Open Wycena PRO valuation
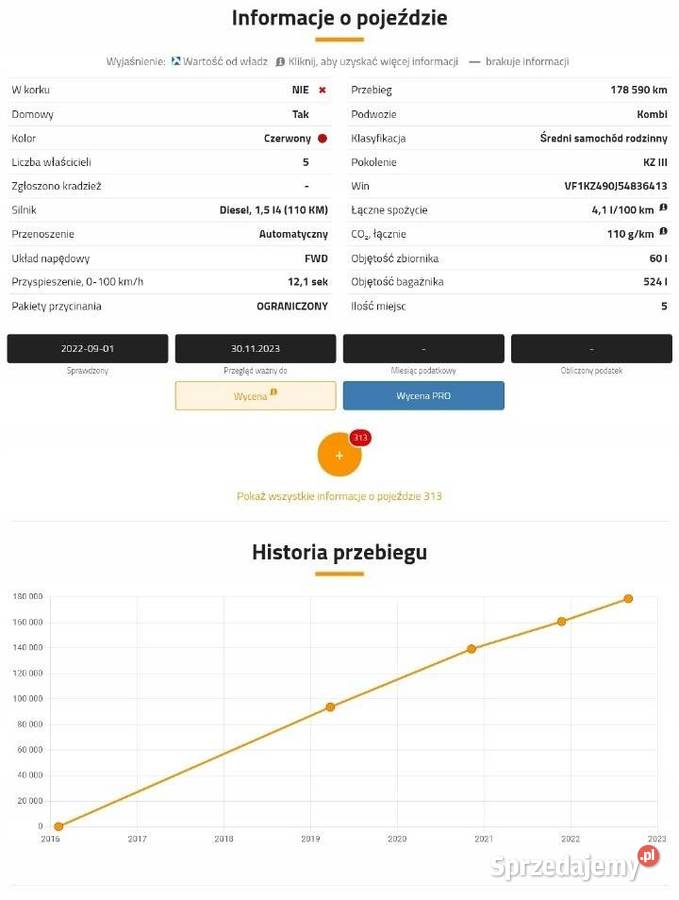Image resolution: width=679 pixels, height=900 pixels. pyautogui.click(x=423, y=396)
